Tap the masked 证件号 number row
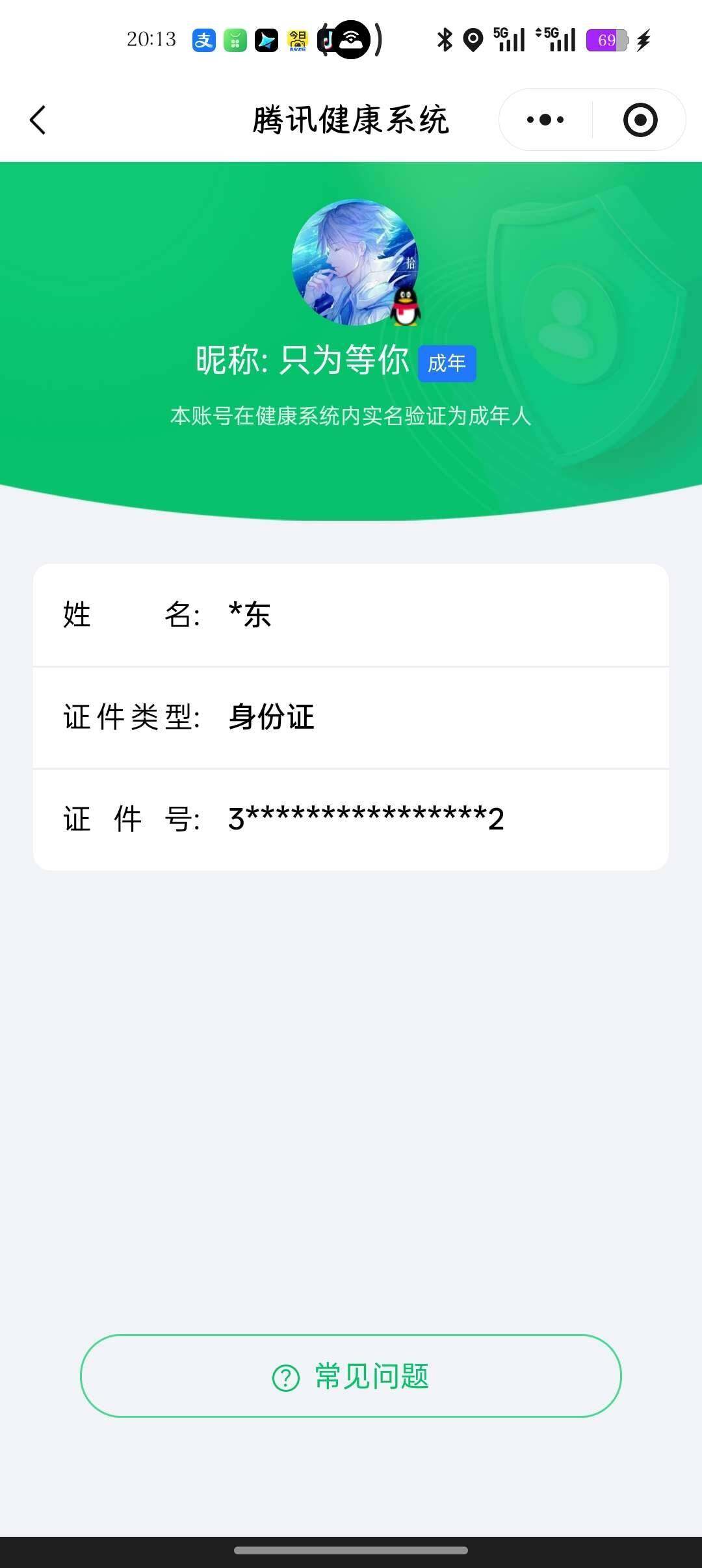The height and width of the screenshot is (1568, 702). coord(351,819)
